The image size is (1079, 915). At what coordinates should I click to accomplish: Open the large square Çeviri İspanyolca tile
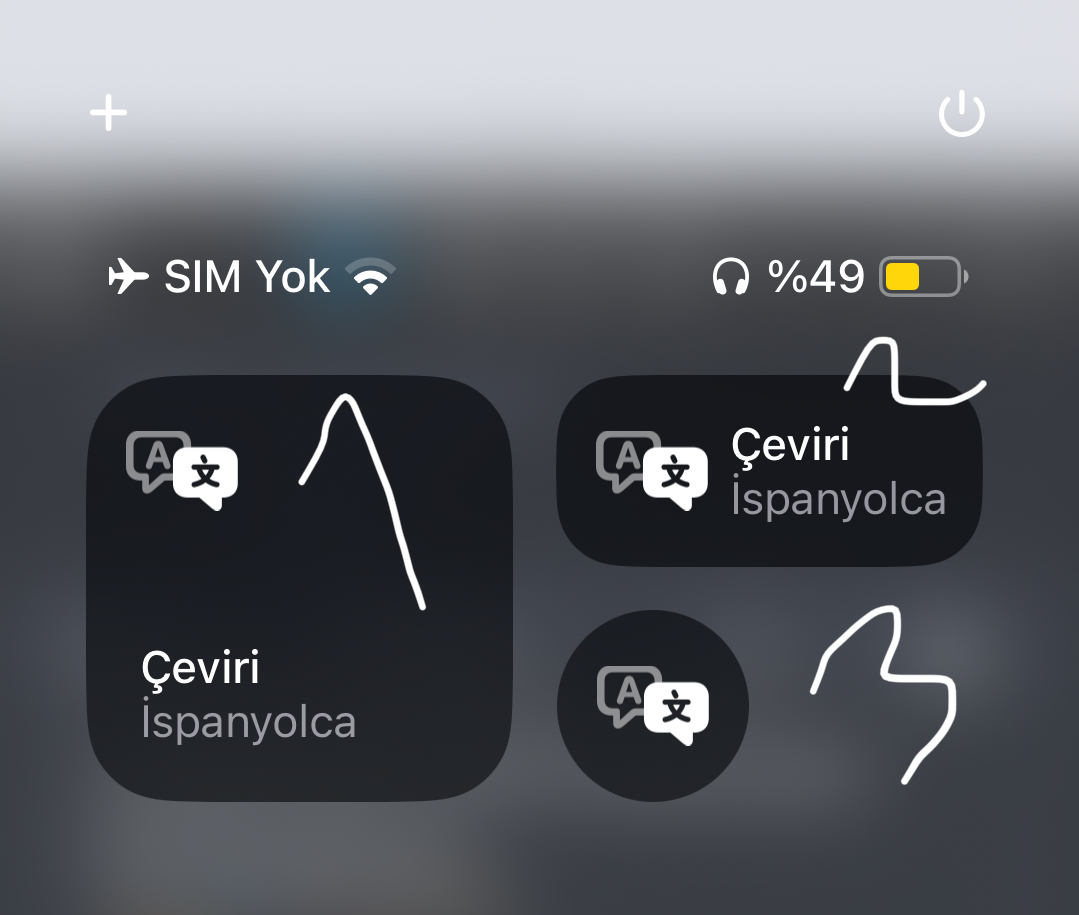pyautogui.click(x=299, y=588)
